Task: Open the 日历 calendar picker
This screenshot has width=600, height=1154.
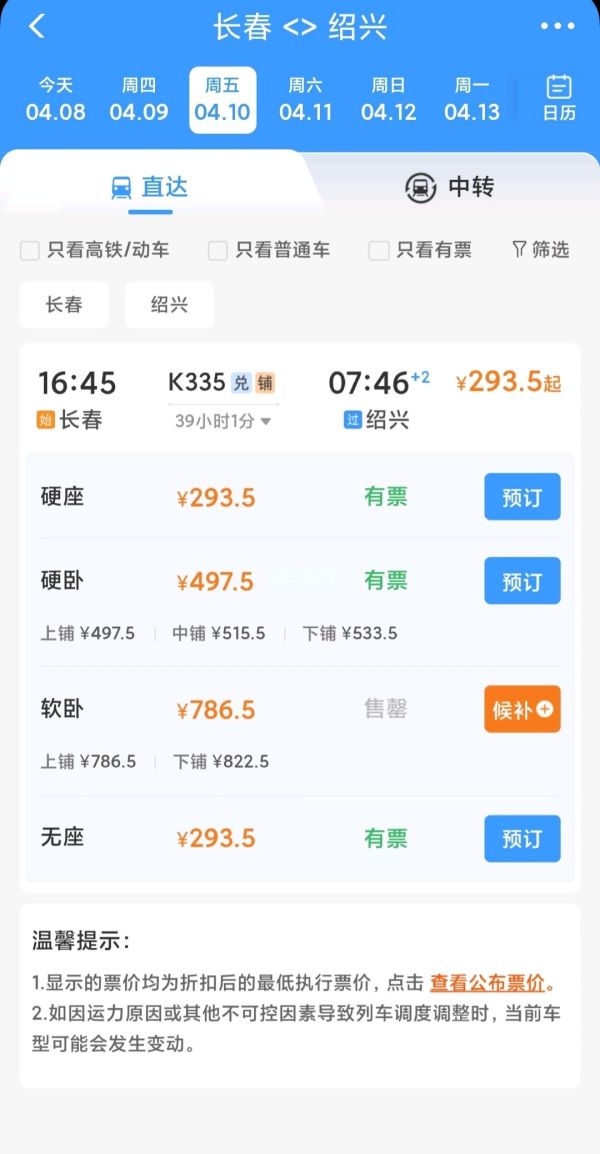Action: [559, 99]
